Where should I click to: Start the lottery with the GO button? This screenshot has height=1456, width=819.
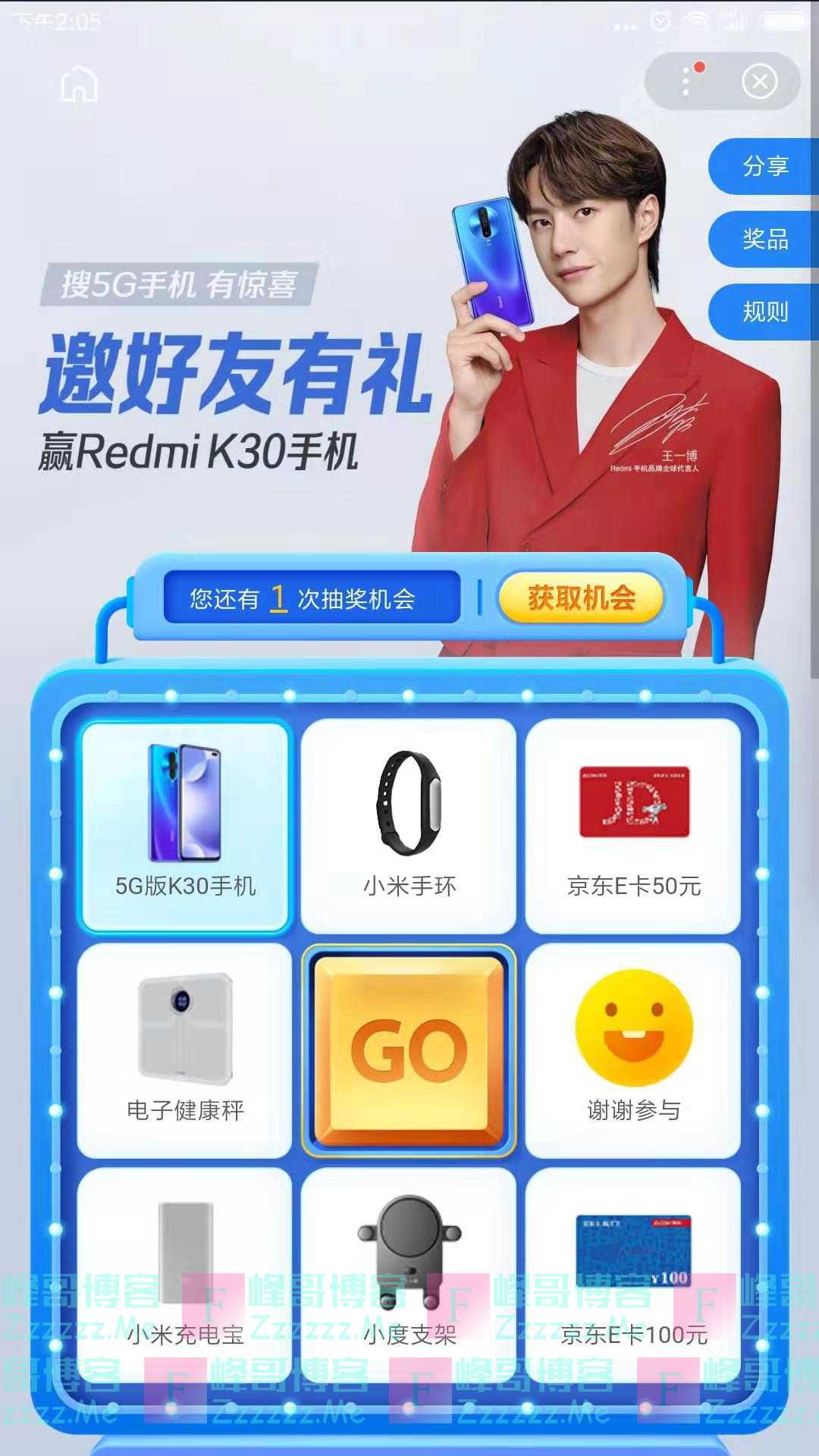409,1050
